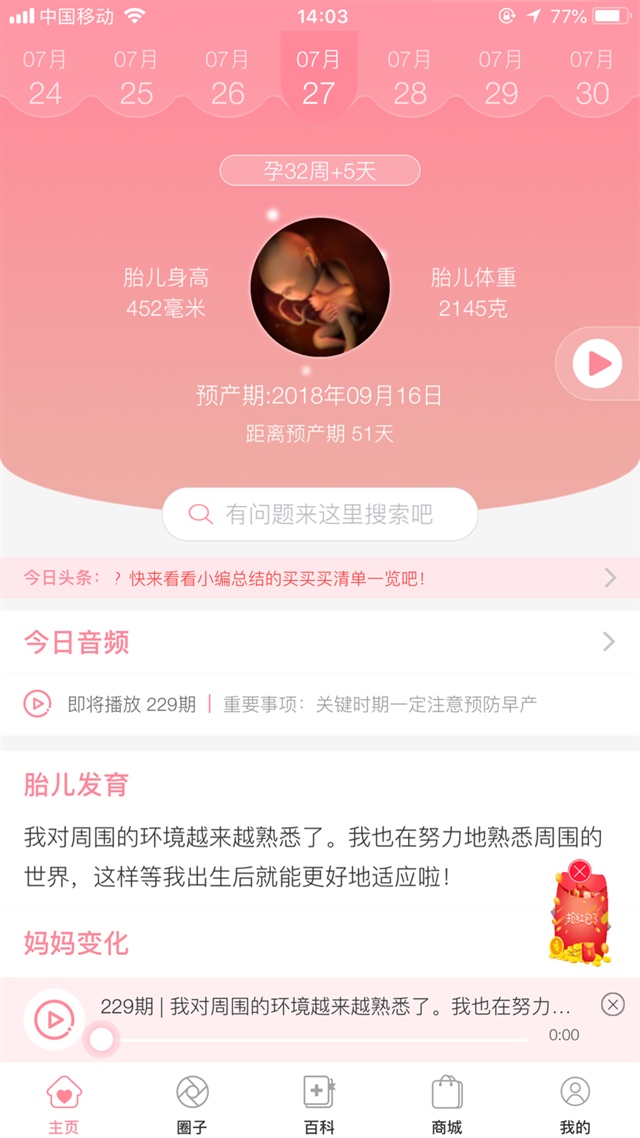This screenshot has height=1138, width=640.
Task: Switch to the 圈子 tab
Action: 192,1104
